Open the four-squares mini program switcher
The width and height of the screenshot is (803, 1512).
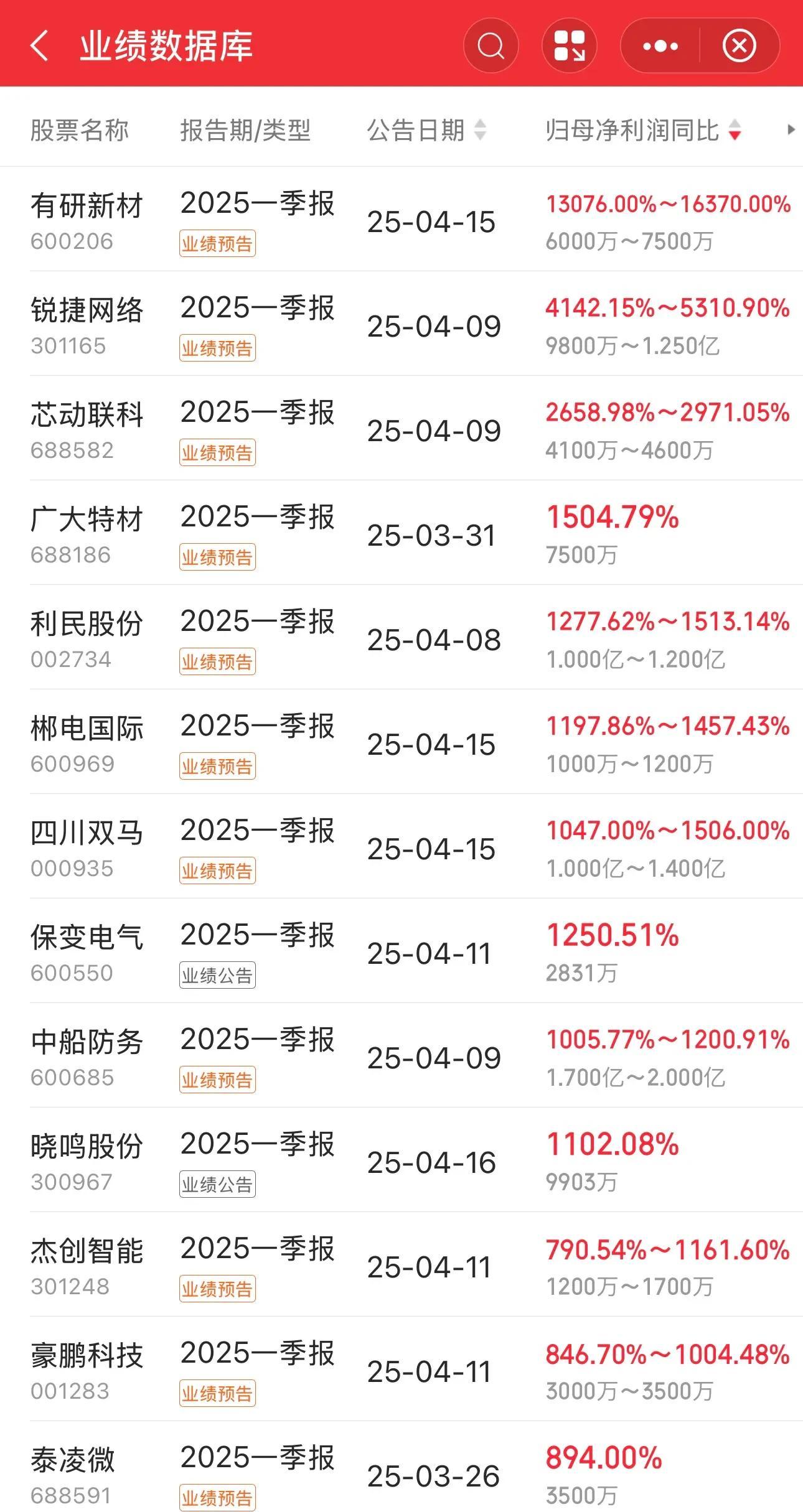pyautogui.click(x=570, y=46)
